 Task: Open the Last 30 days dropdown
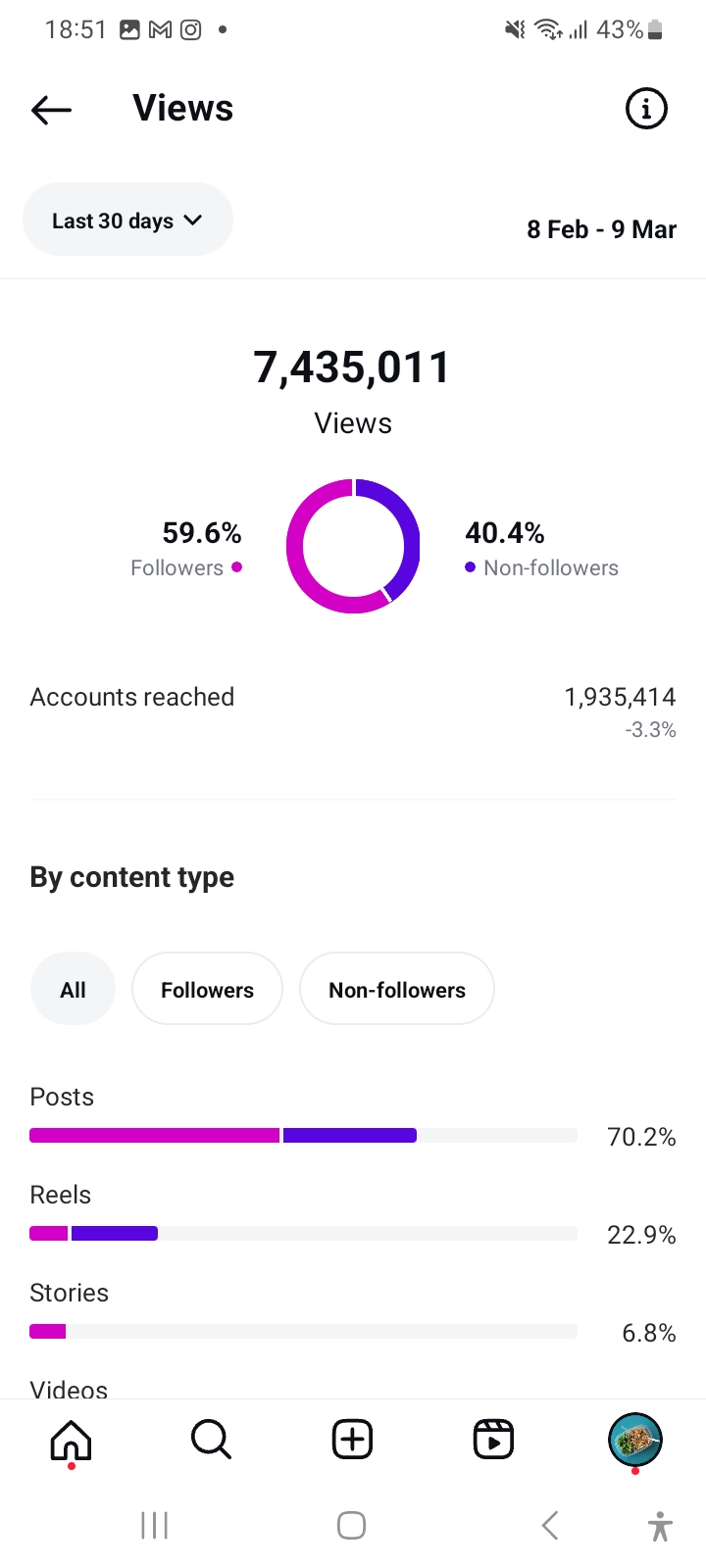[x=127, y=220]
